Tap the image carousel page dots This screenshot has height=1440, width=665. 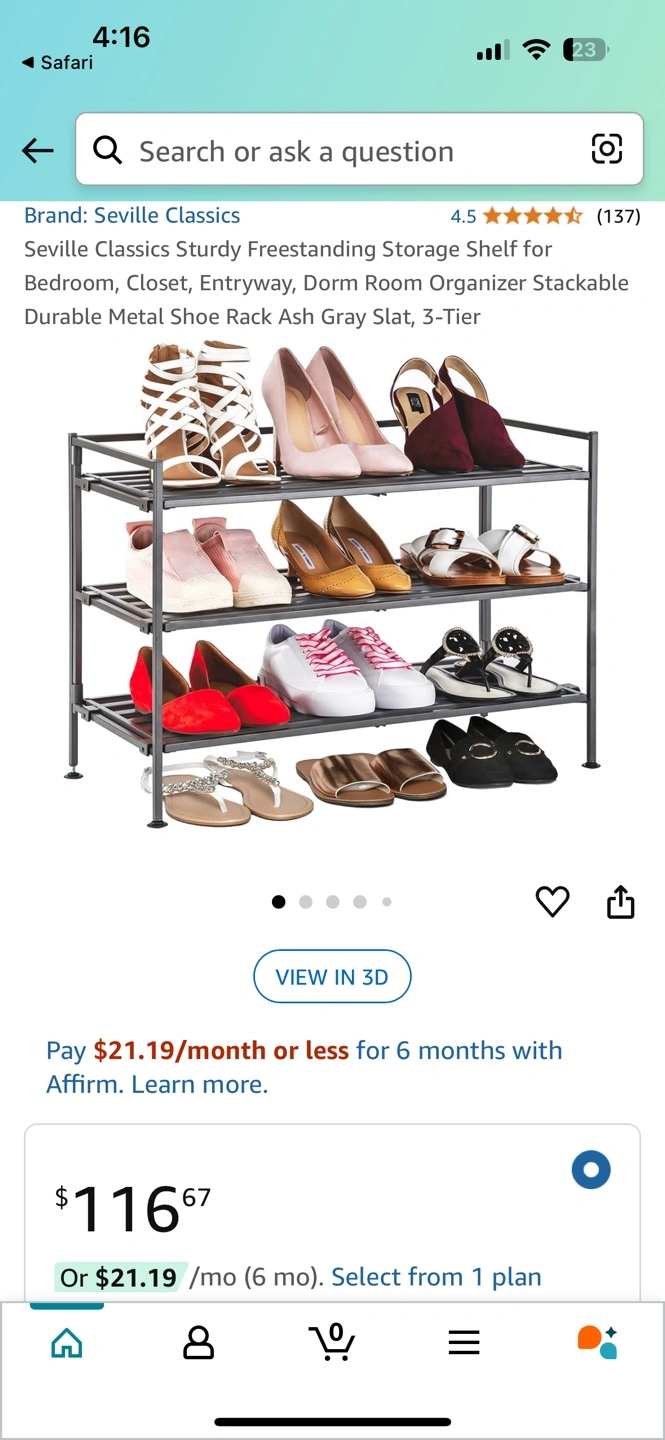click(x=332, y=902)
